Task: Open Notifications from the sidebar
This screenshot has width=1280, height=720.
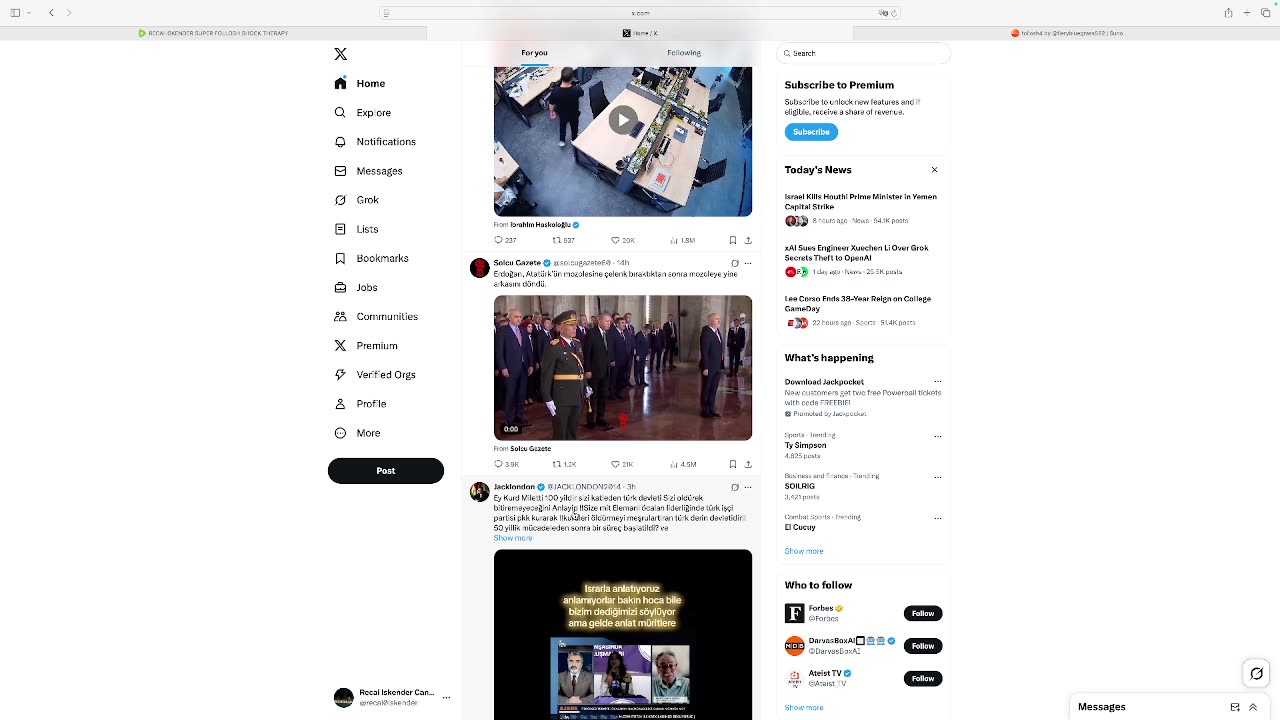Action: point(385,142)
